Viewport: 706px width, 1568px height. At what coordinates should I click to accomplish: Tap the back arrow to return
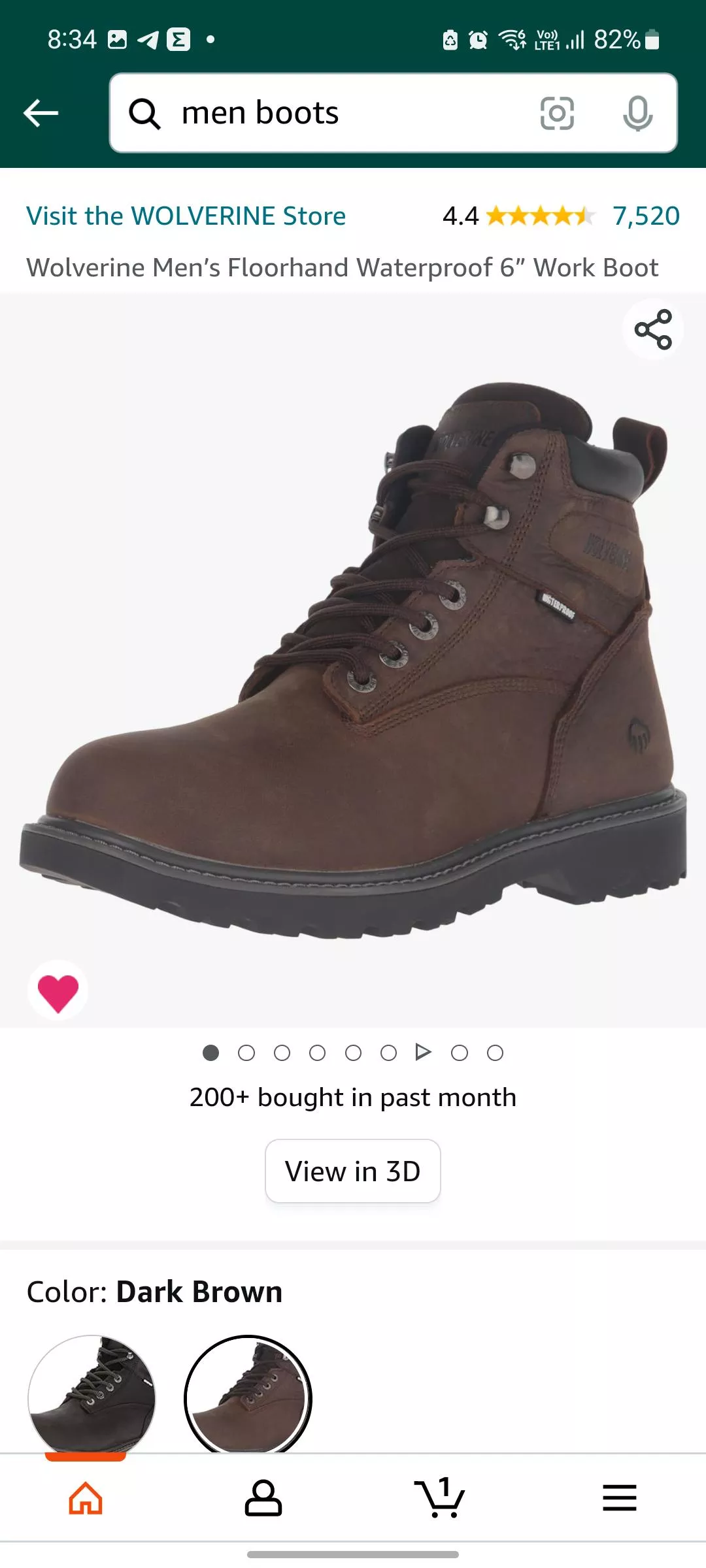[x=41, y=112]
